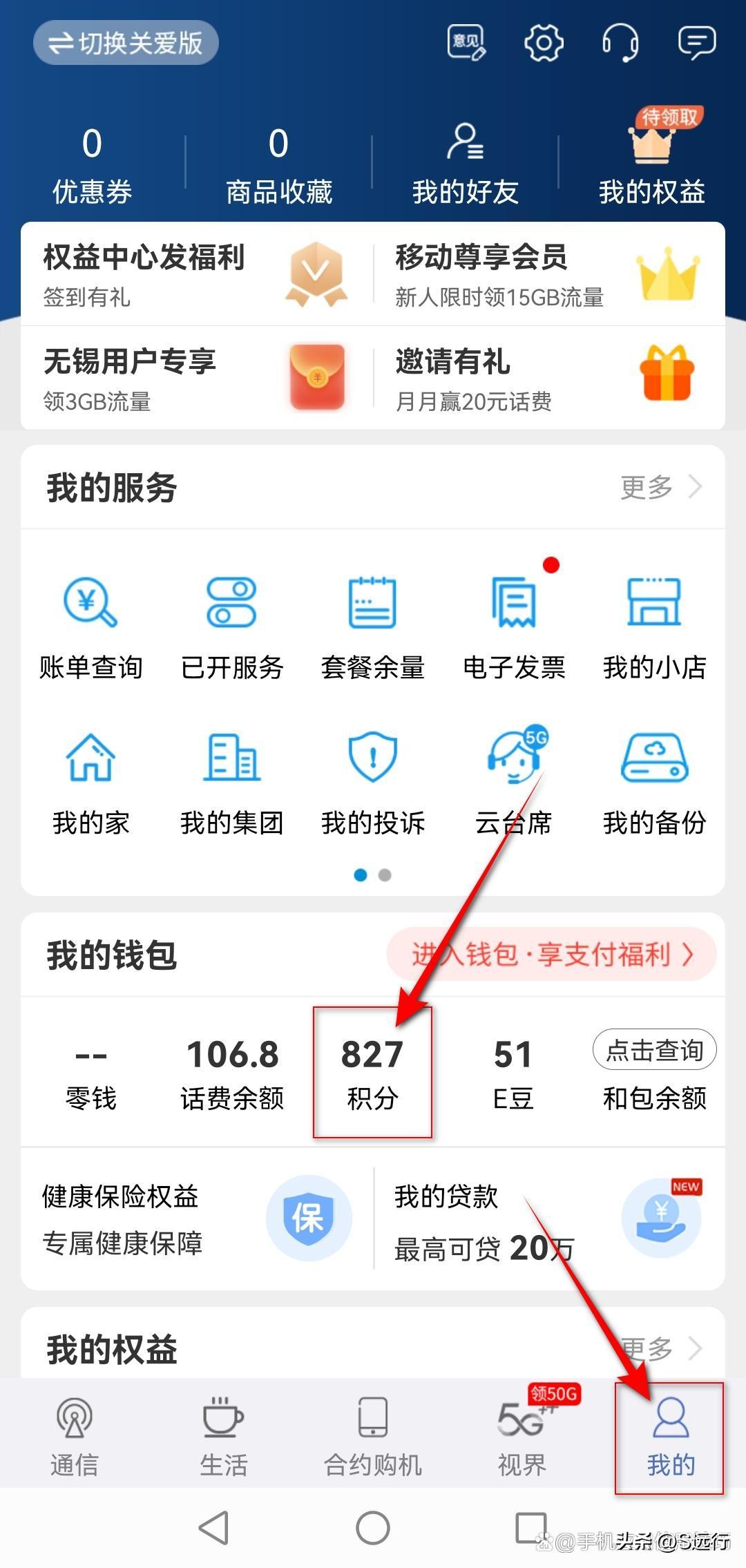Tap 点击查询 to show 和包余额

[653, 1050]
